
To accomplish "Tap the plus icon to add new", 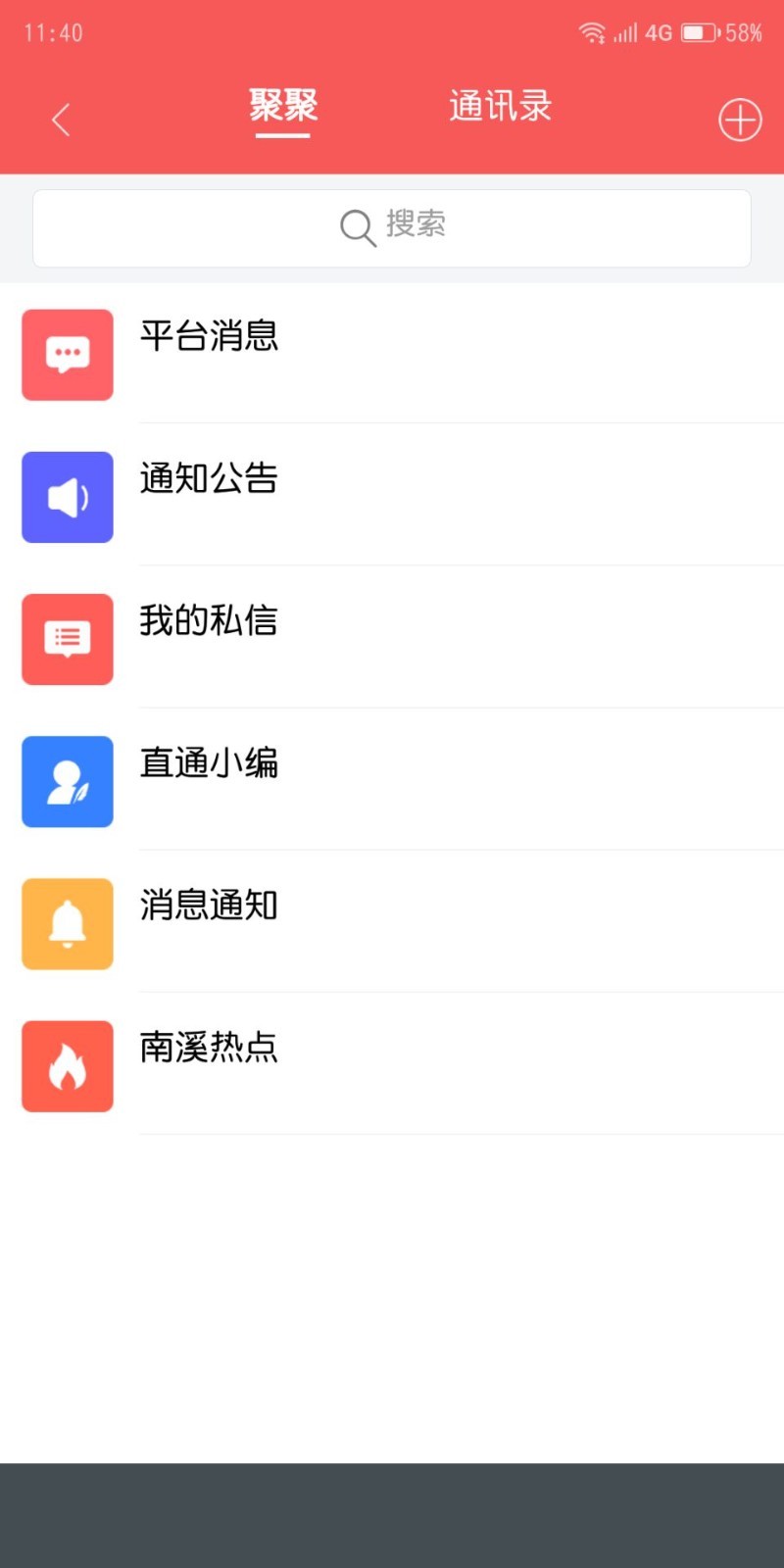I will pyautogui.click(x=740, y=119).
